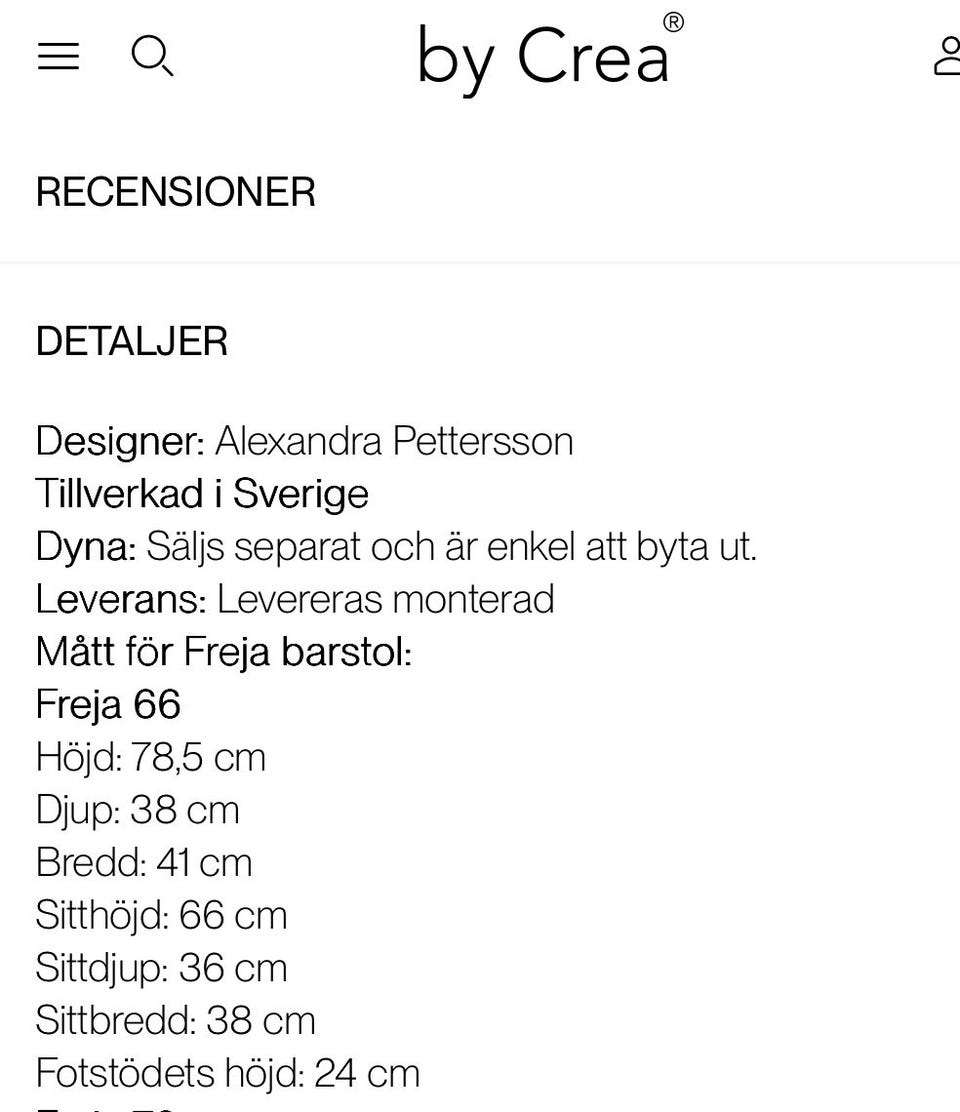Select the Tillverkad i Sverige label
Image resolution: width=960 pixels, height=1112 pixels.
click(x=201, y=493)
